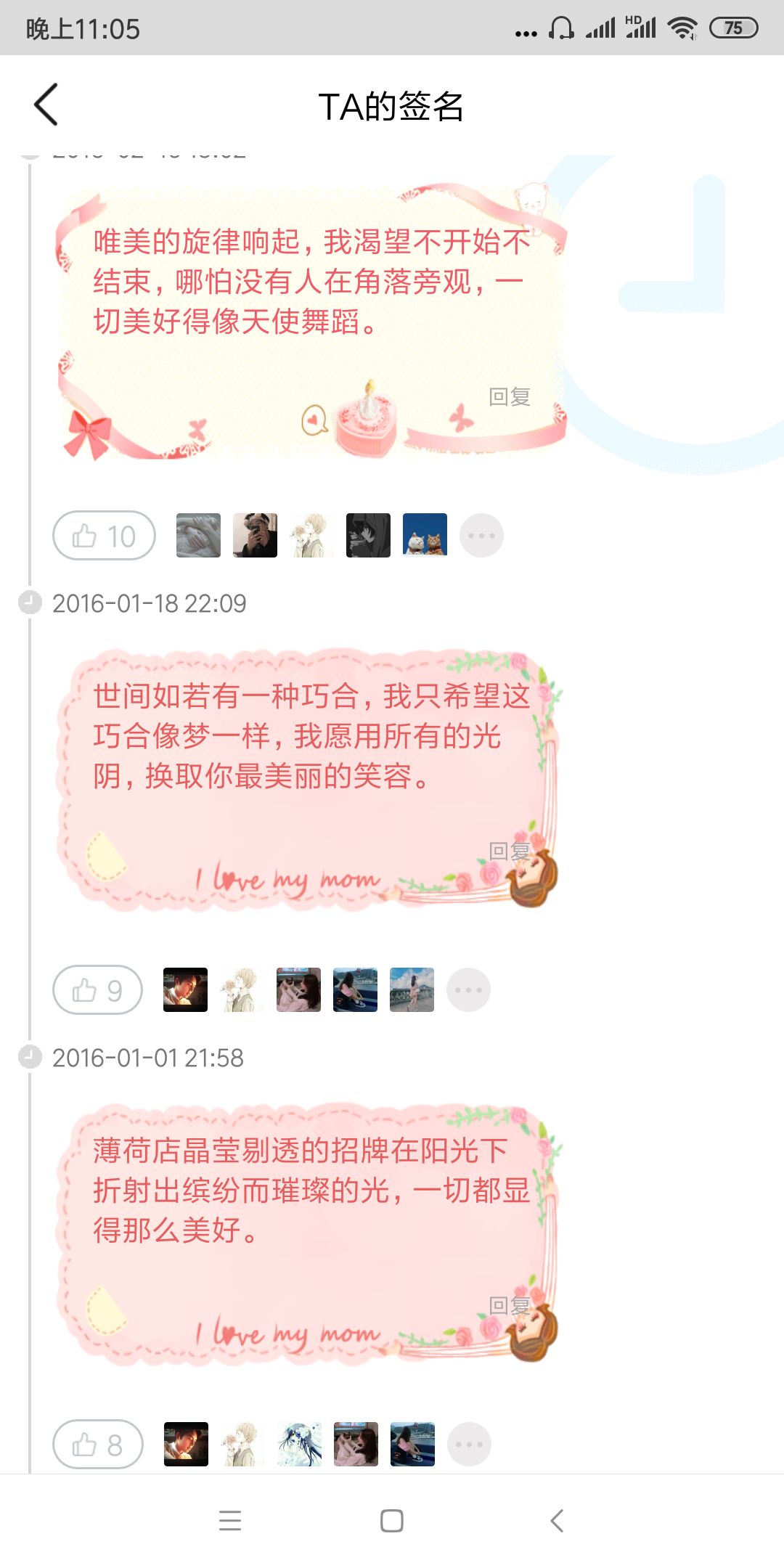
Task: Like the signature with 10 likes
Action: 104,536
